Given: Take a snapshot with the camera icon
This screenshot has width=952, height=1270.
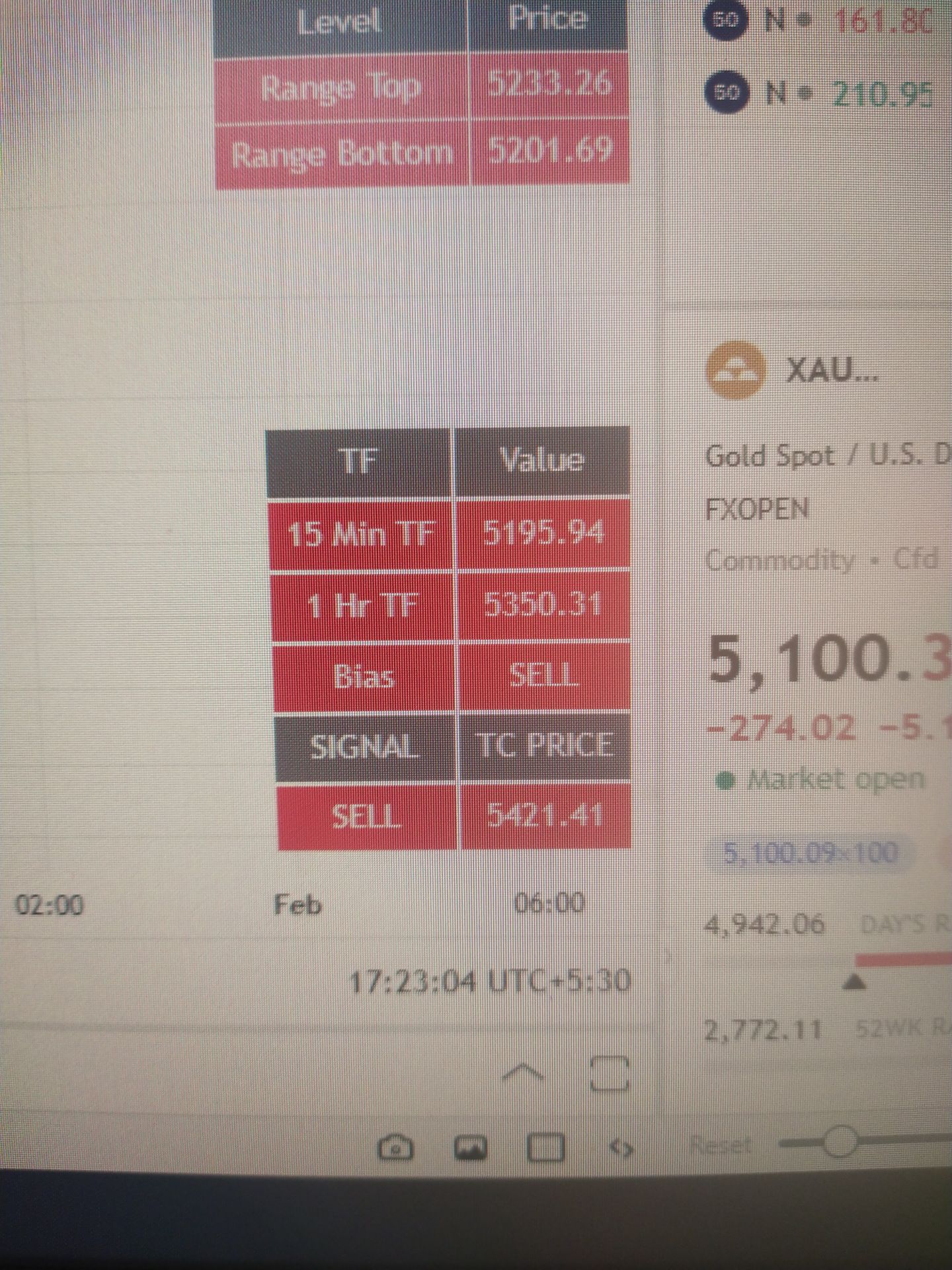Looking at the screenshot, I should point(395,1149).
